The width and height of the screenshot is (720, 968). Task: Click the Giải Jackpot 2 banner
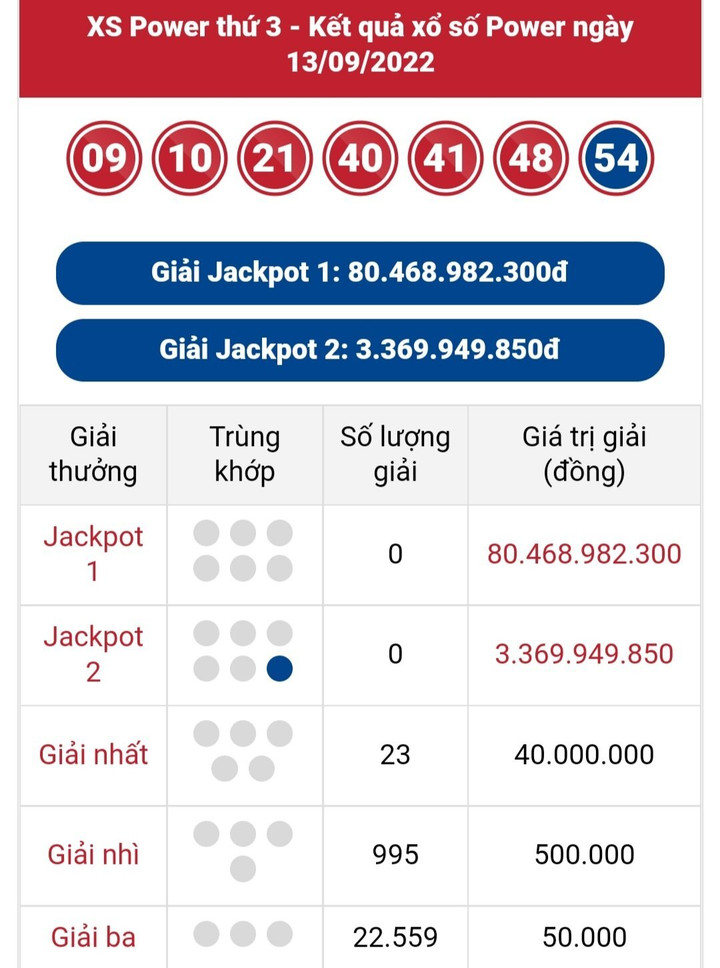pyautogui.click(x=360, y=351)
